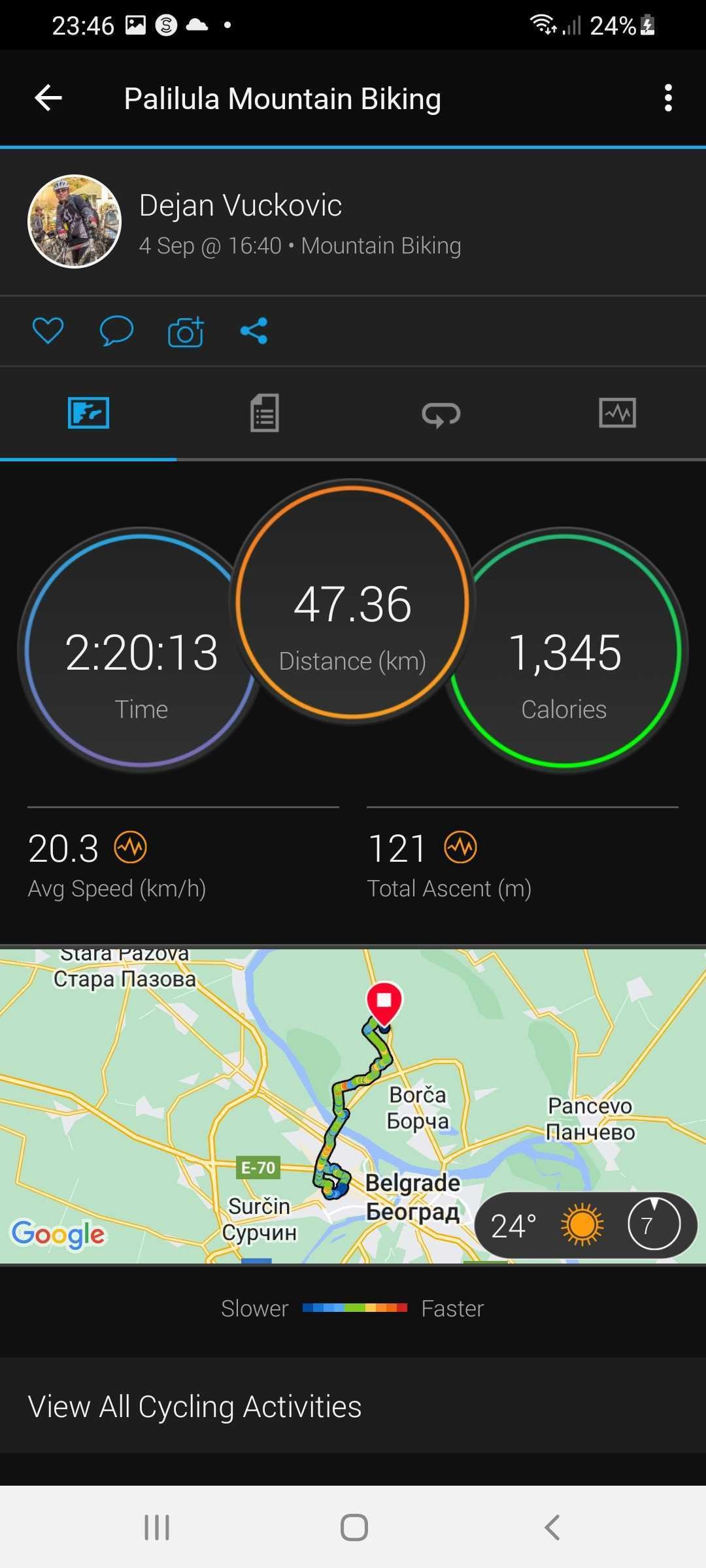Open the comments bubble
Screen dimensions: 706x1568
click(x=116, y=331)
